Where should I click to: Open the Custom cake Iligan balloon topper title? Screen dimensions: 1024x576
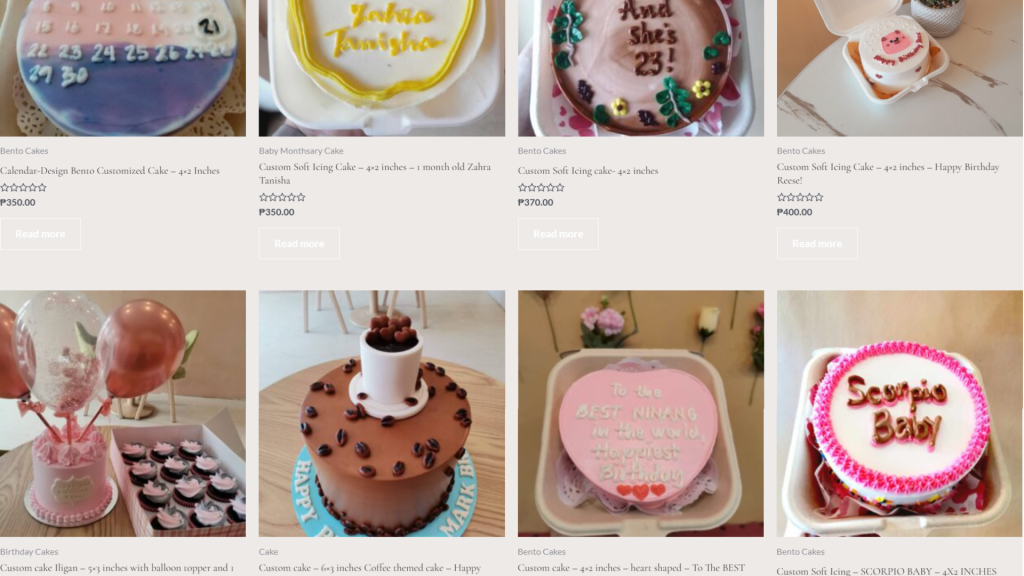coord(116,568)
